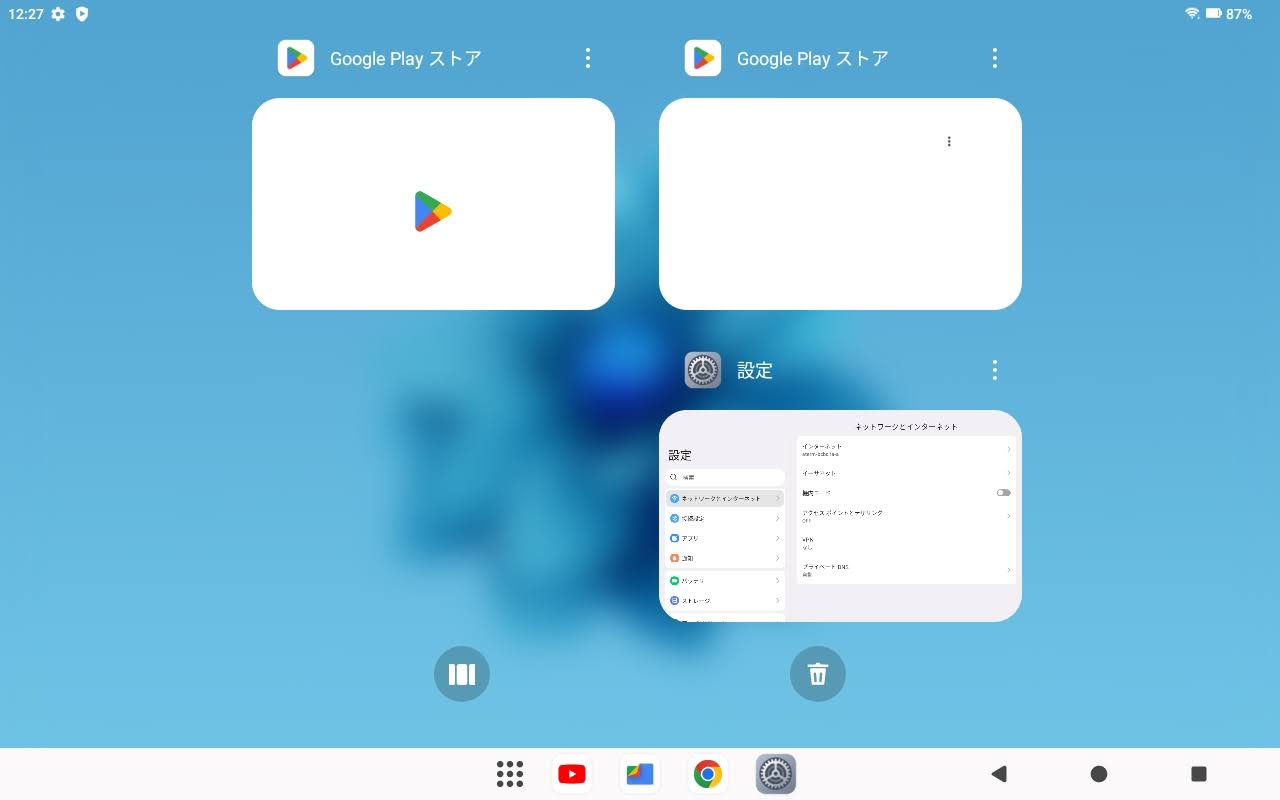Tap the split-screen columns button

[462, 674]
